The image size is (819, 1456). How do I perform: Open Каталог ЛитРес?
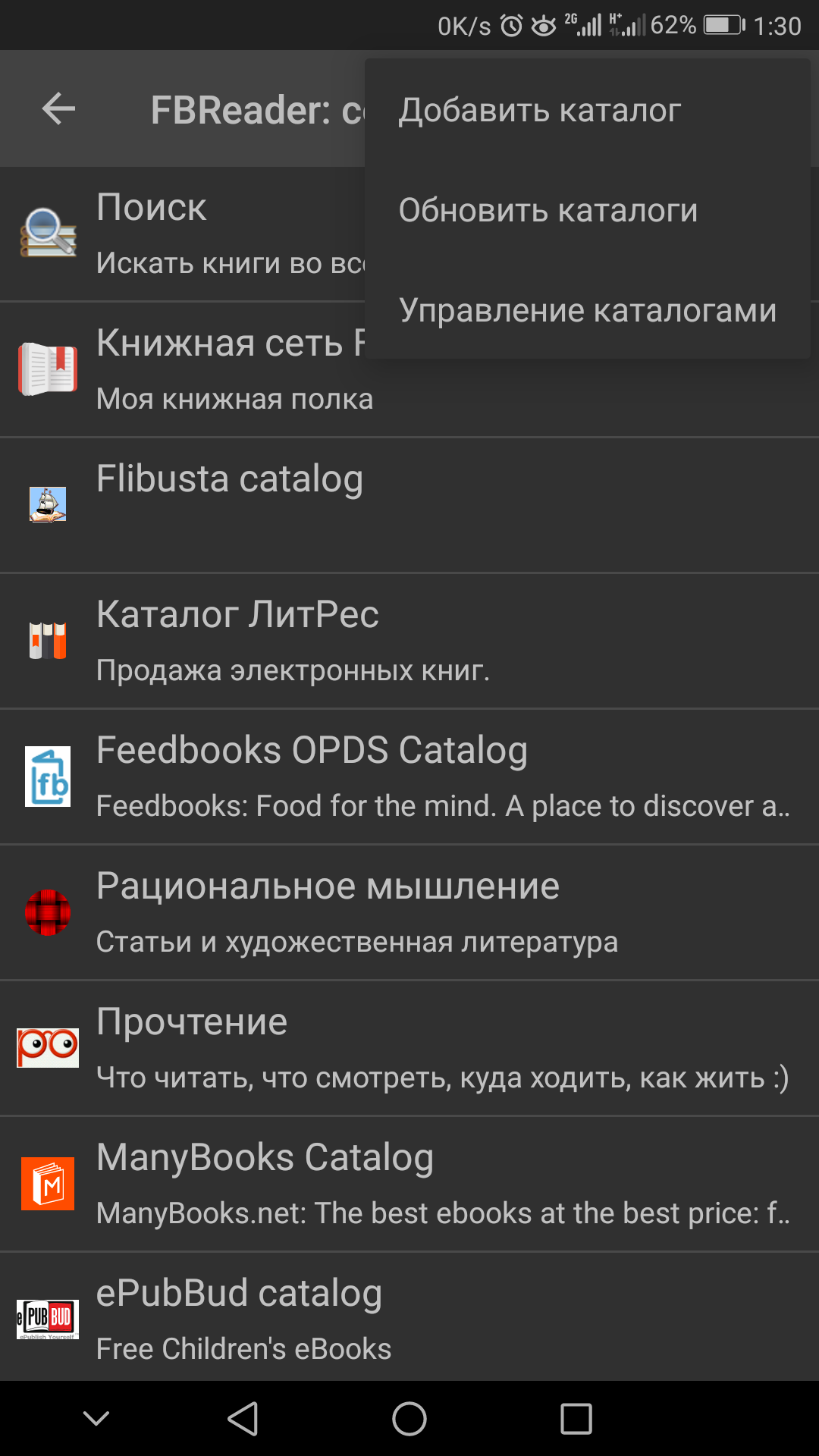click(409, 641)
